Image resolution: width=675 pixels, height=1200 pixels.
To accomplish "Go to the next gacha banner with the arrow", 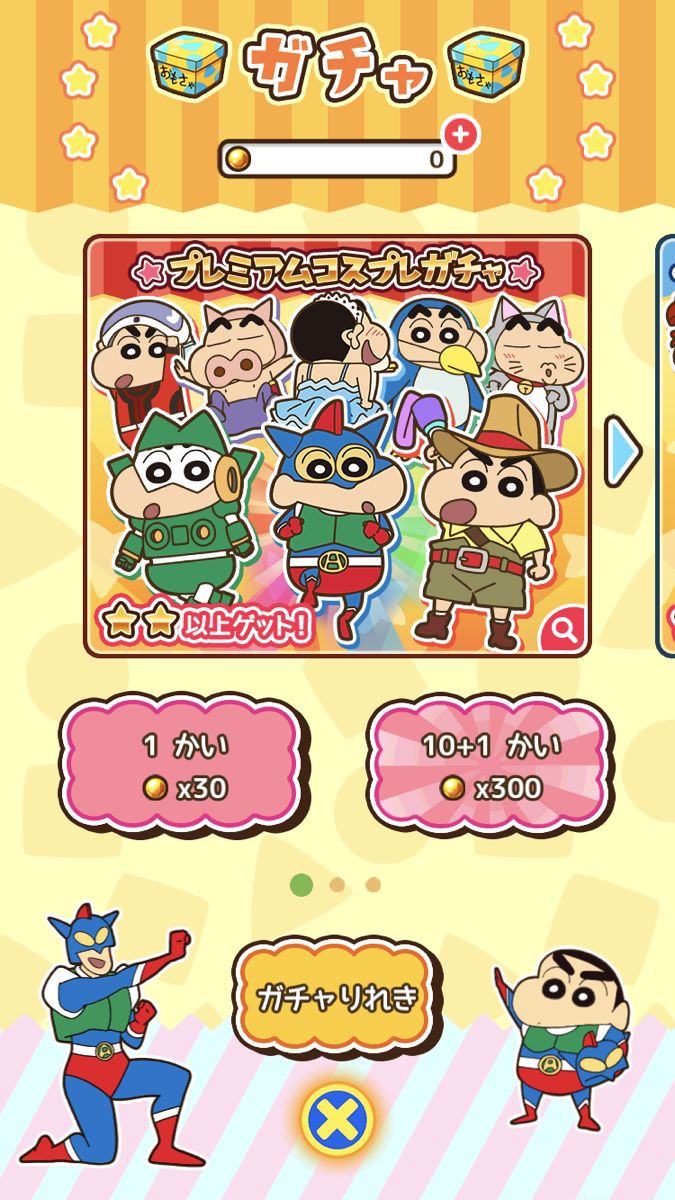I will point(623,453).
